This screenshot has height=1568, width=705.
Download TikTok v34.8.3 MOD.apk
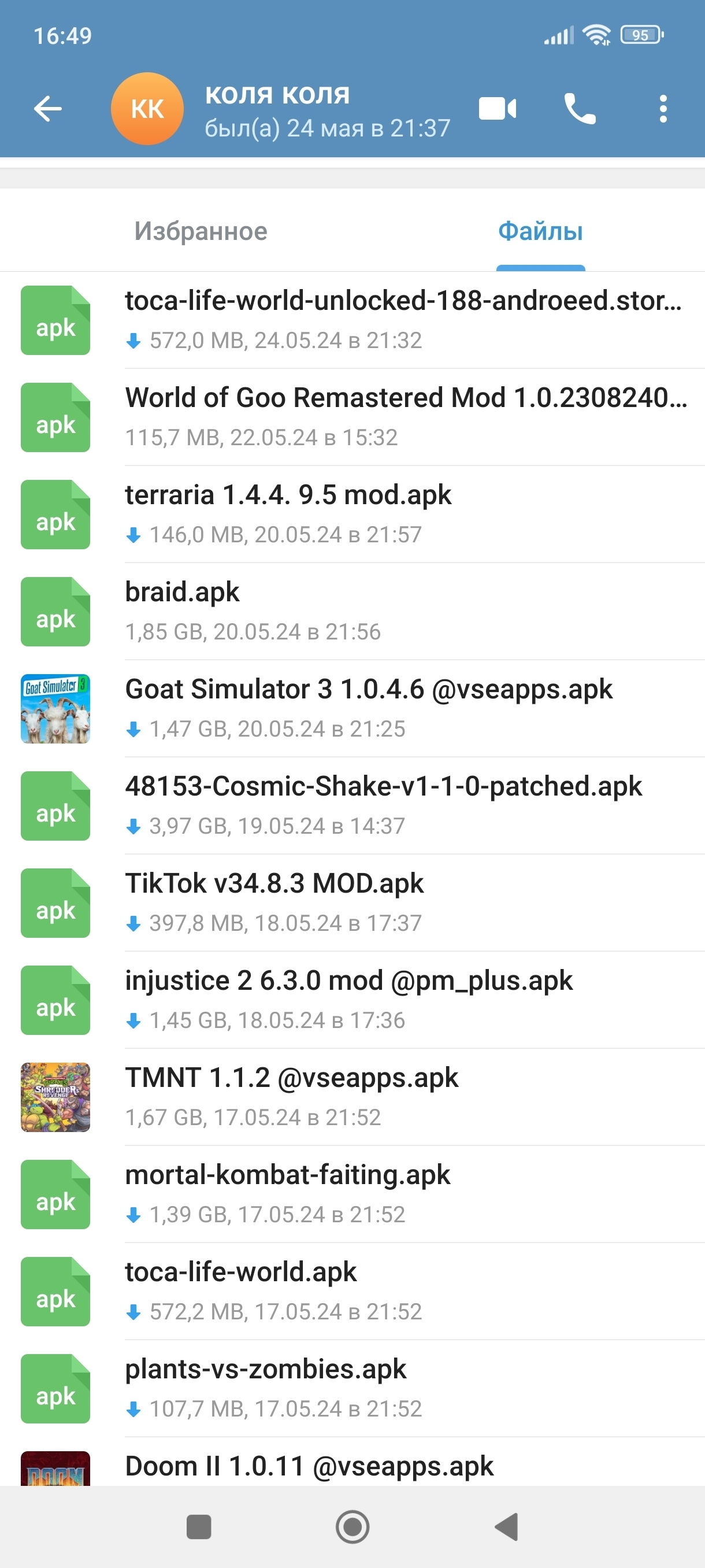352,903
